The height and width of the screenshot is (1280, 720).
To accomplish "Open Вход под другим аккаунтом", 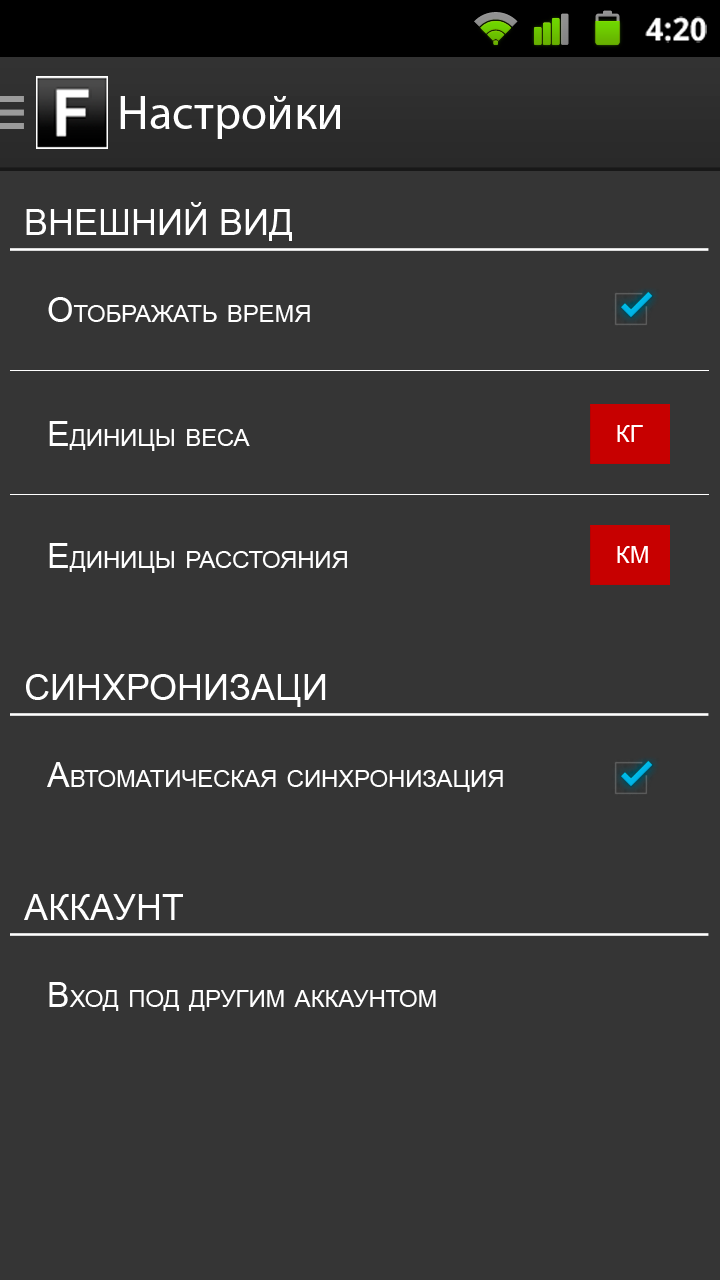I will click(x=359, y=996).
